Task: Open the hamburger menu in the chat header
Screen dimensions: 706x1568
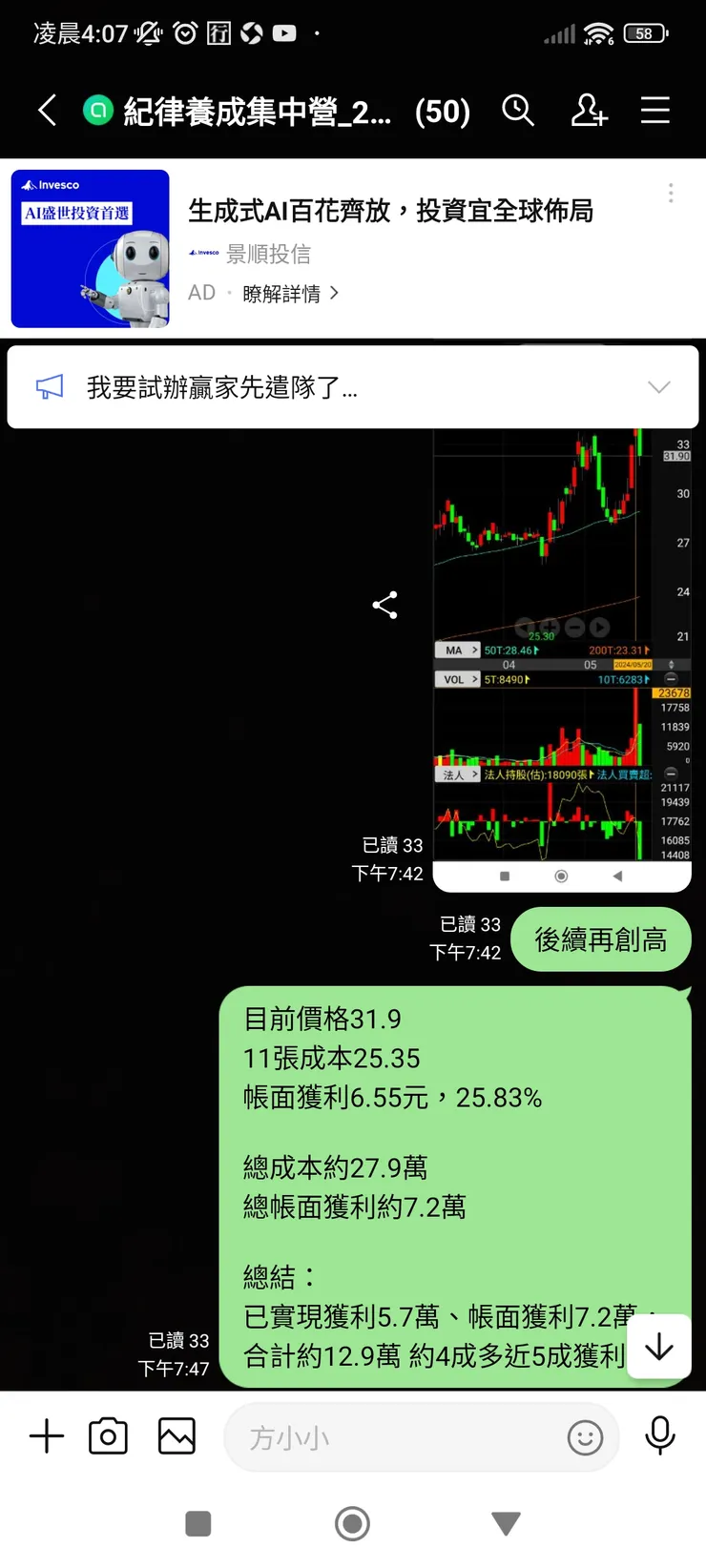Action: pos(654,111)
